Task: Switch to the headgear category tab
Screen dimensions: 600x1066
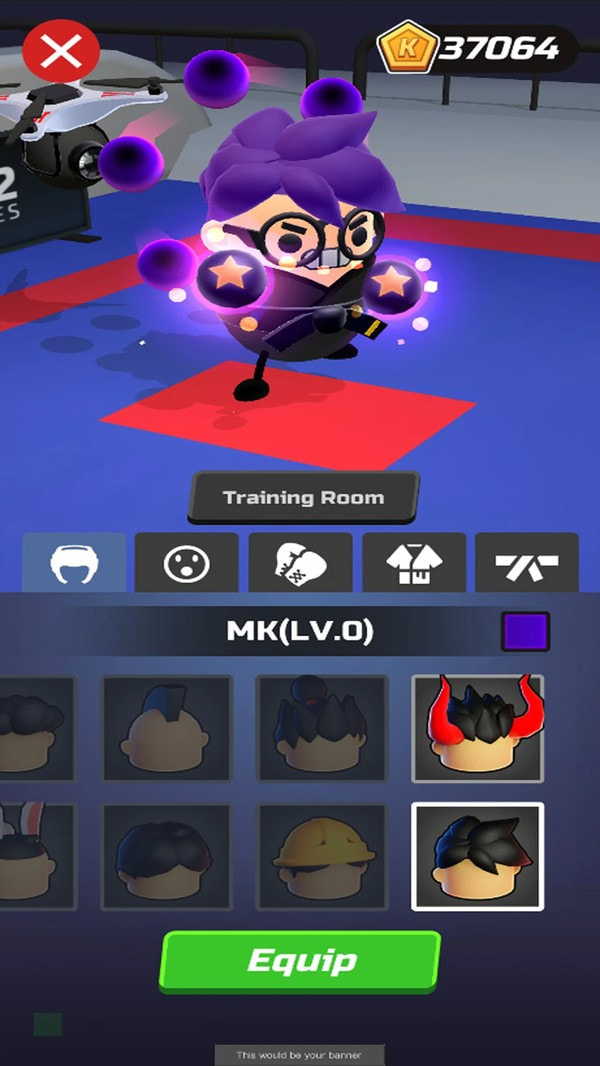Action: pos(75,565)
